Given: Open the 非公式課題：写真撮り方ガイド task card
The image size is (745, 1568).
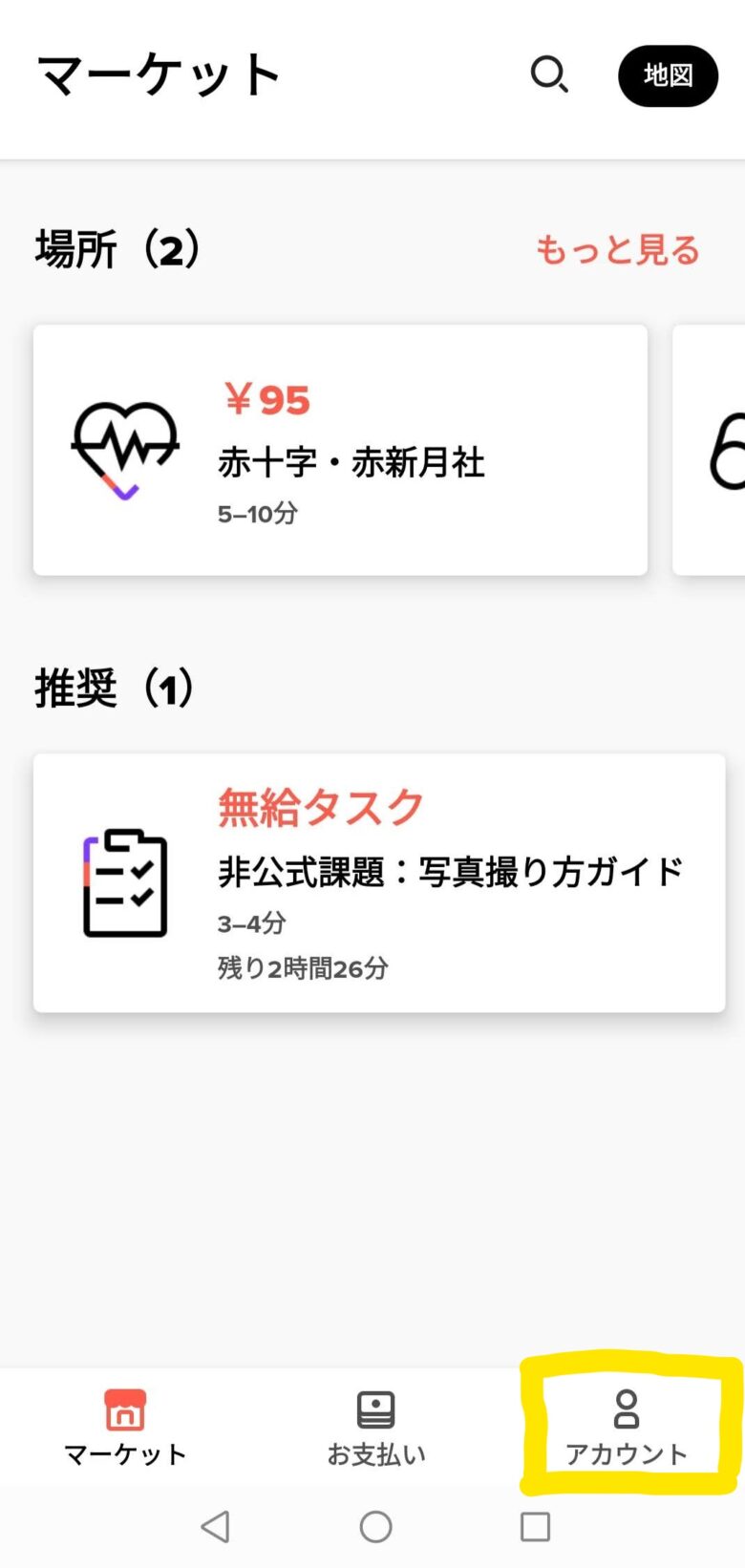Looking at the screenshot, I should (378, 882).
